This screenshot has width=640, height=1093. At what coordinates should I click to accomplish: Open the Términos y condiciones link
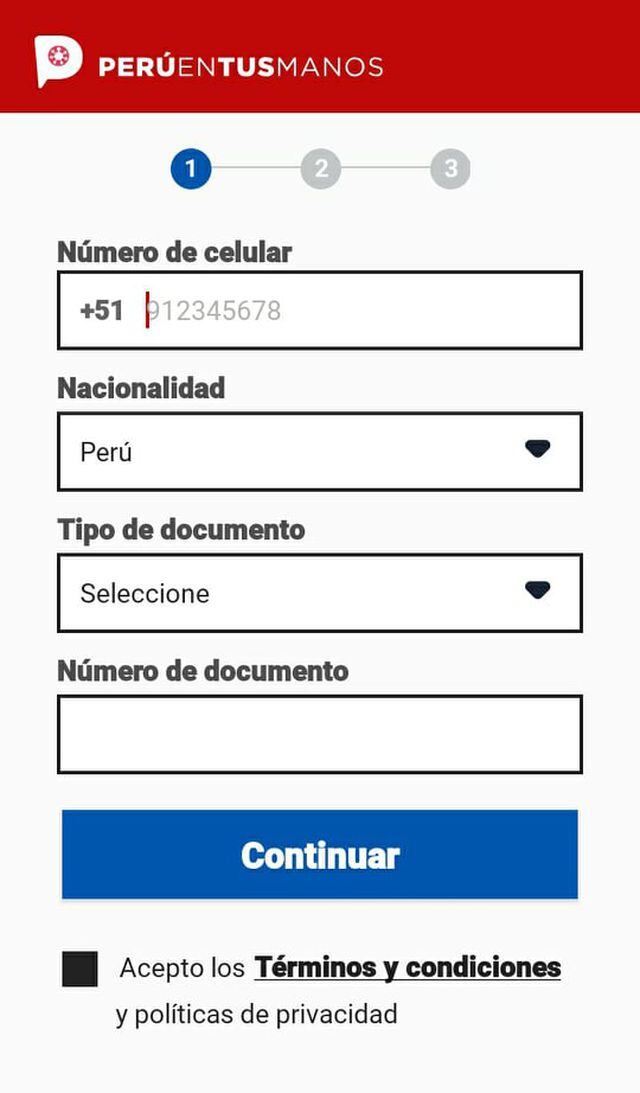click(407, 968)
